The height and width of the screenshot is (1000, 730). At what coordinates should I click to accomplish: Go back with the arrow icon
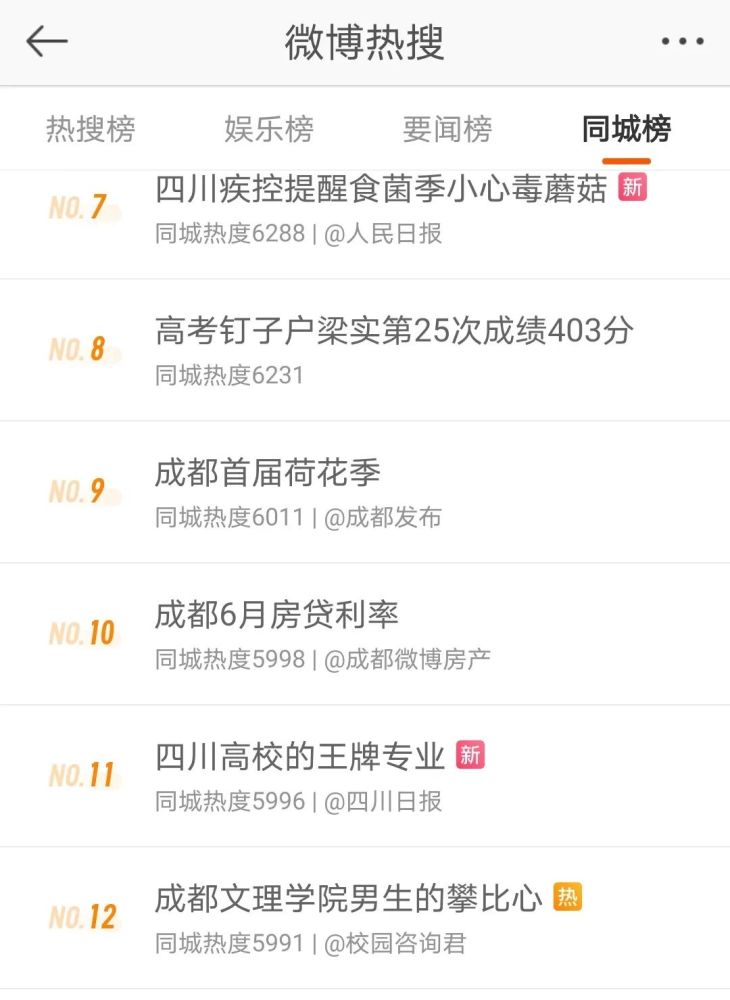click(47, 42)
